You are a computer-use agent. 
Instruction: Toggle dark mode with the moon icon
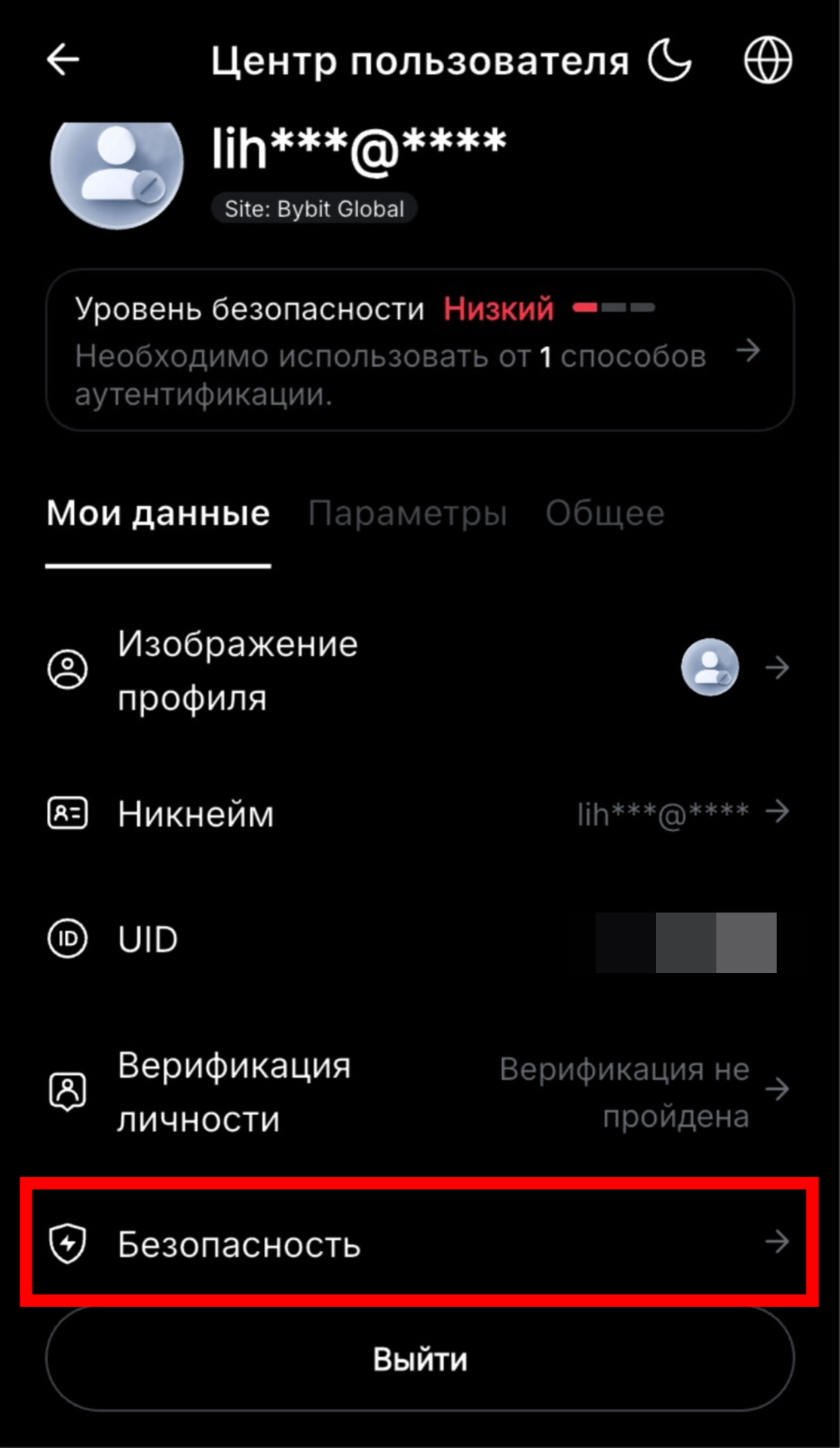(x=670, y=60)
